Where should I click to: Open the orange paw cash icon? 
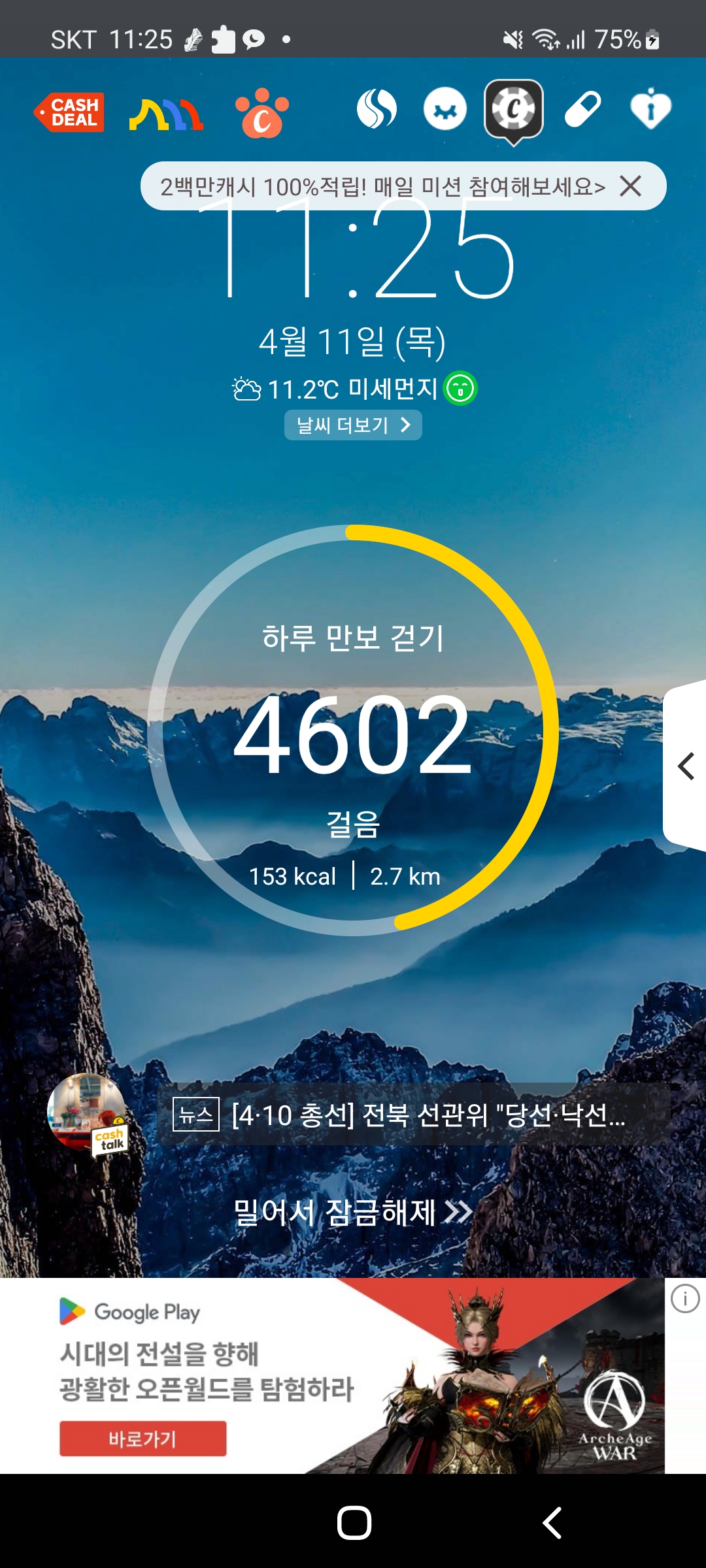261,112
